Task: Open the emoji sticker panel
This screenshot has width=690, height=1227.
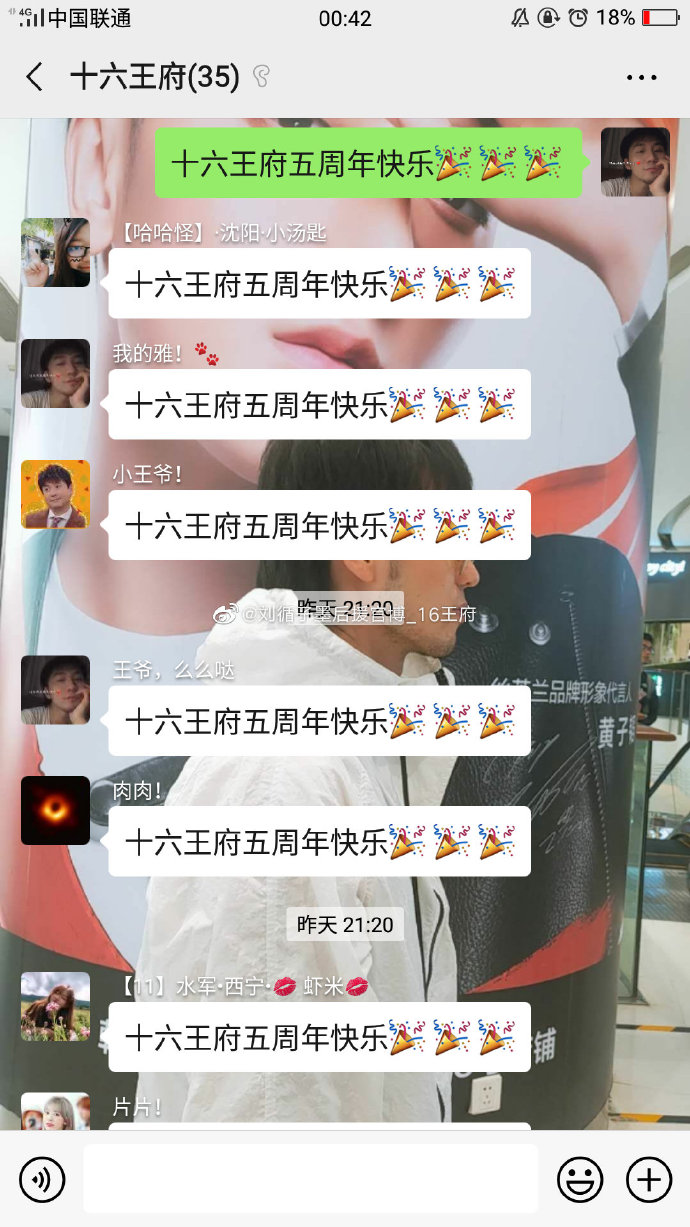Action: [x=580, y=1180]
